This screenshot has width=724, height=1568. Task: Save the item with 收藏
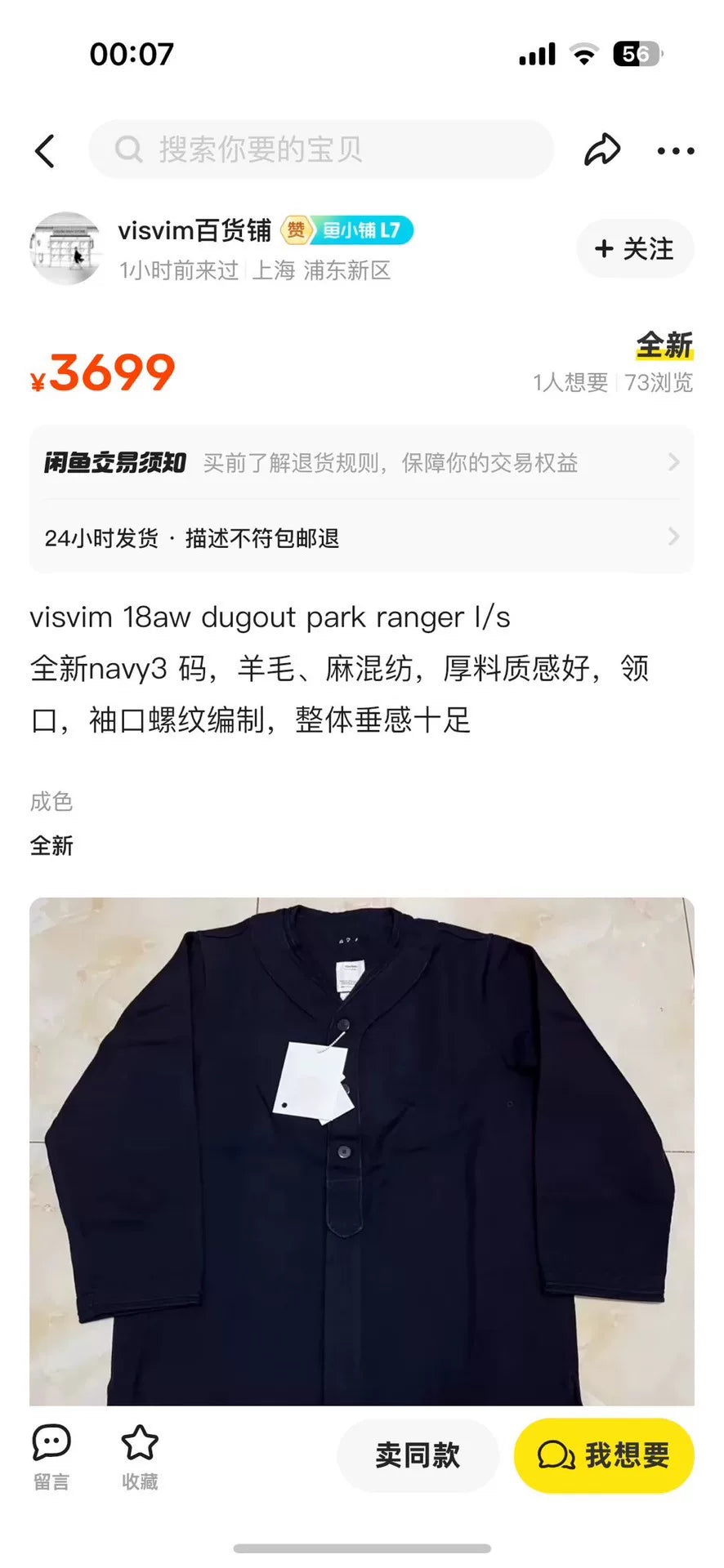tap(140, 1457)
